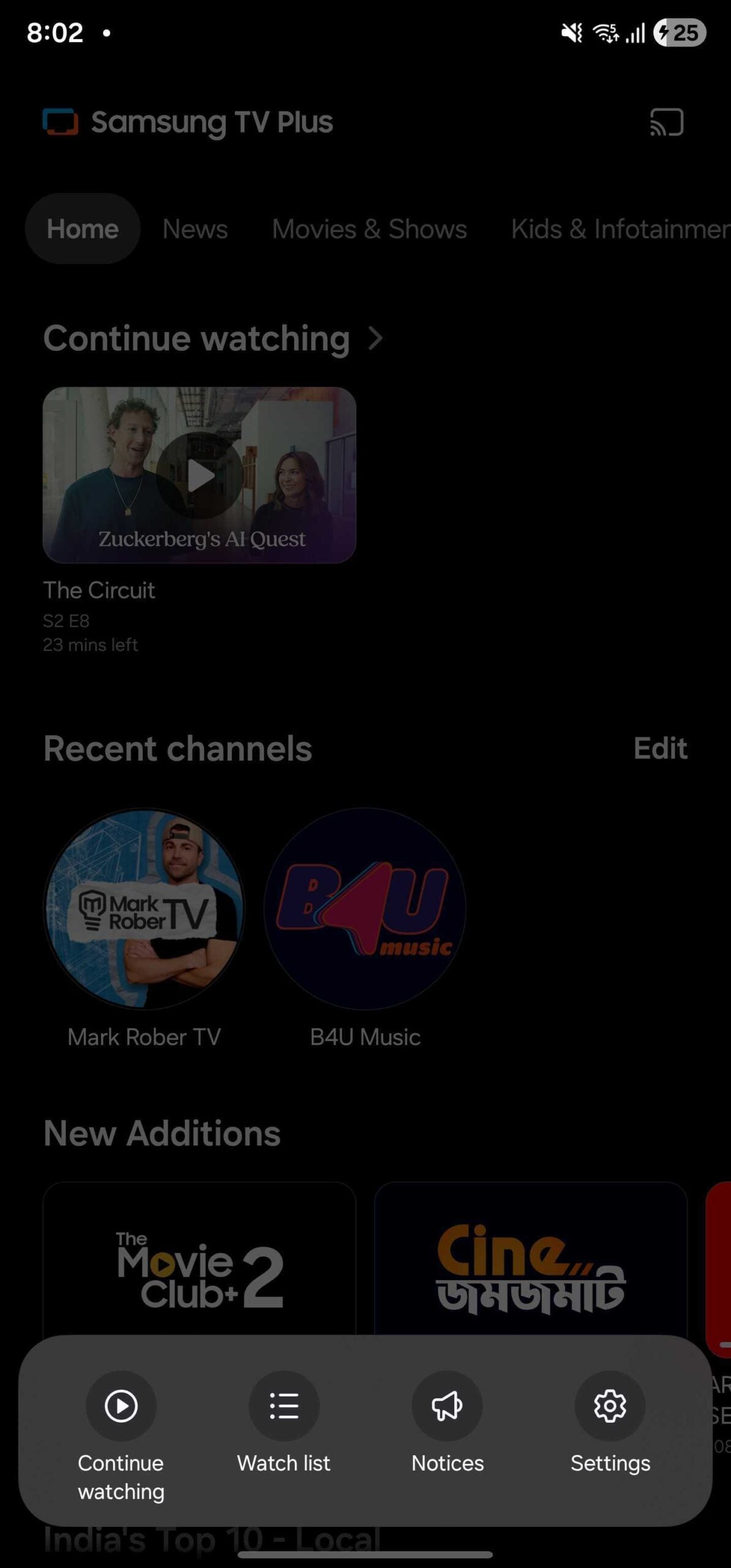Select the Continue watching icon in bottom menu
The image size is (731, 1568).
pyautogui.click(x=121, y=1406)
